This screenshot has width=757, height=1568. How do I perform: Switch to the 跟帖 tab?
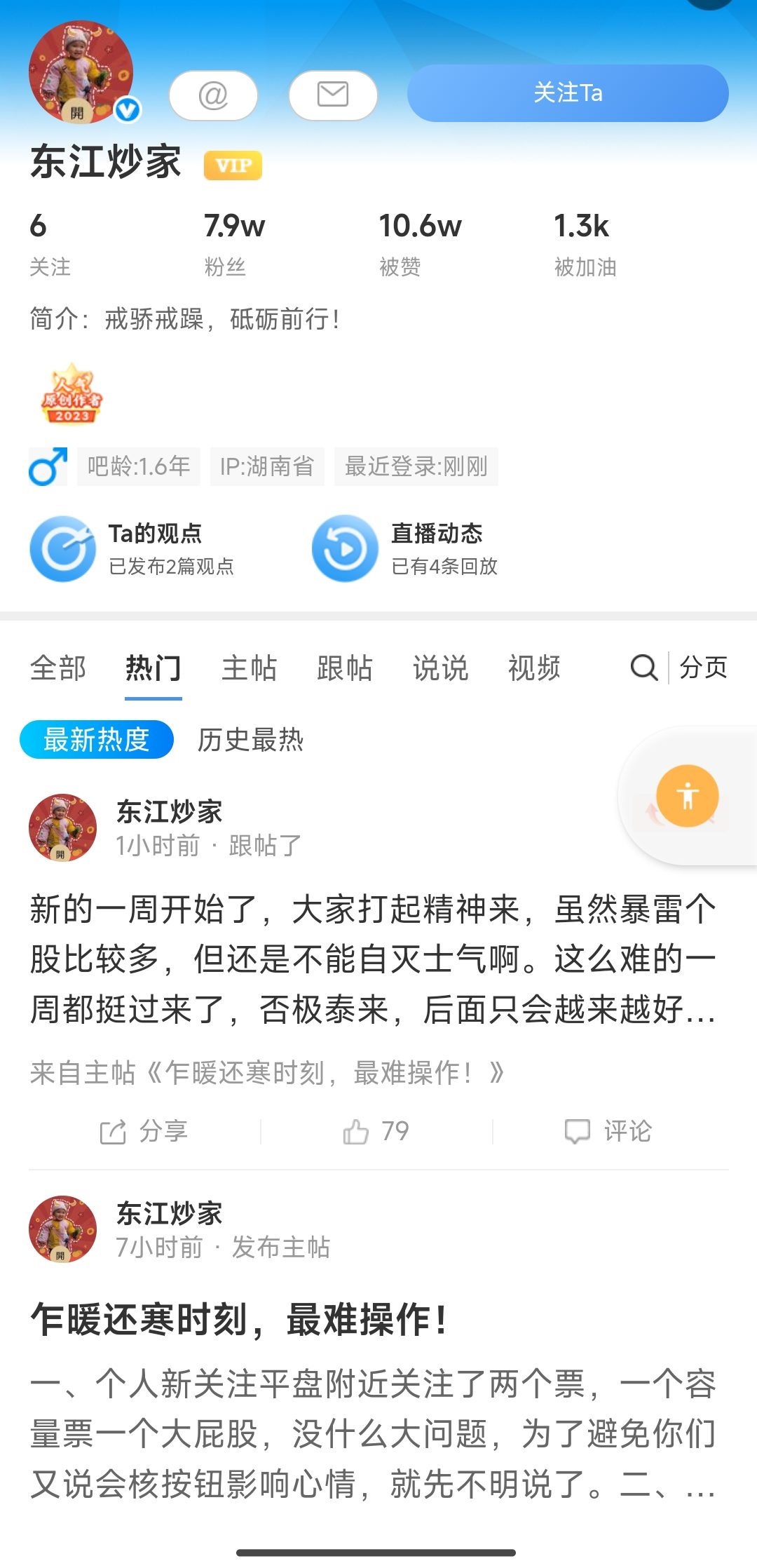pos(344,668)
